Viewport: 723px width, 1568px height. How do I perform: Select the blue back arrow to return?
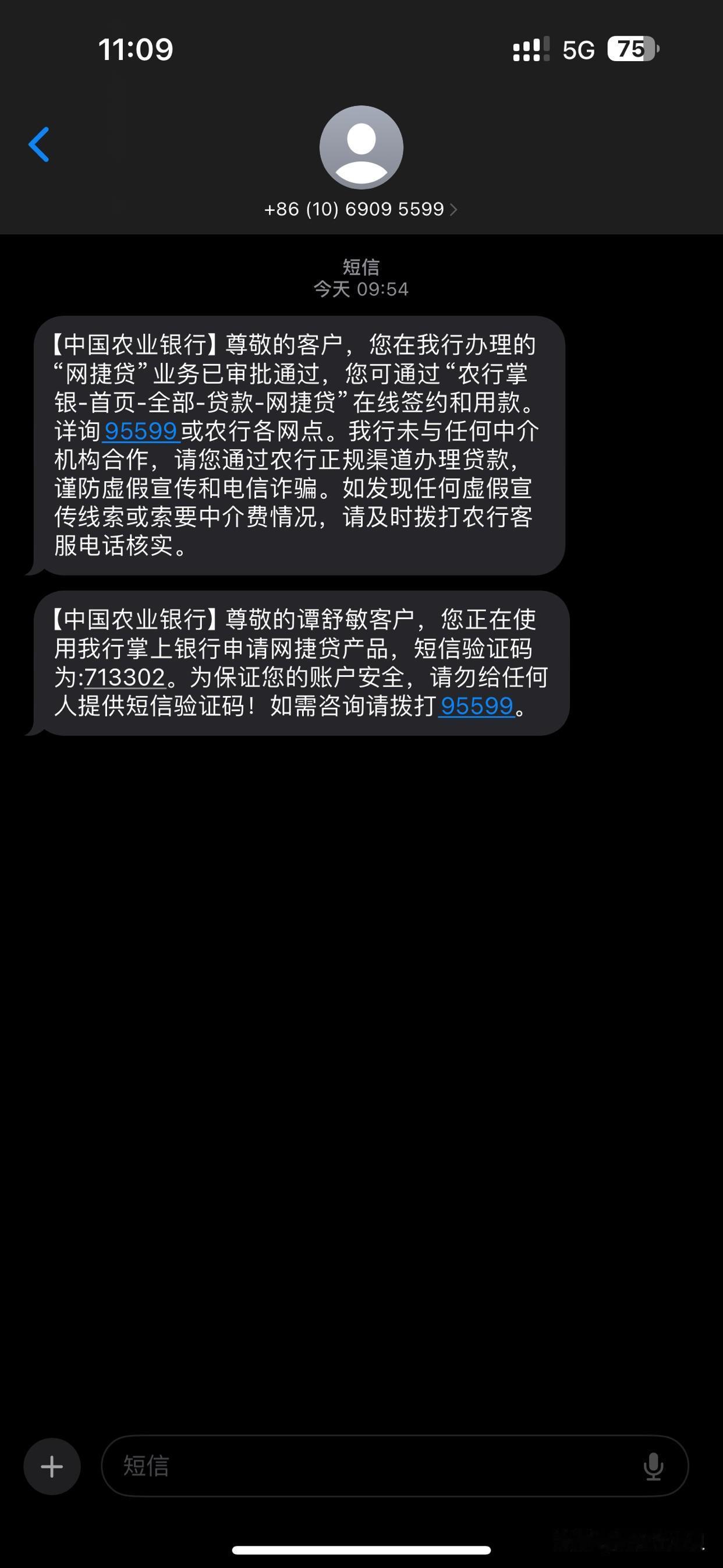tap(40, 145)
